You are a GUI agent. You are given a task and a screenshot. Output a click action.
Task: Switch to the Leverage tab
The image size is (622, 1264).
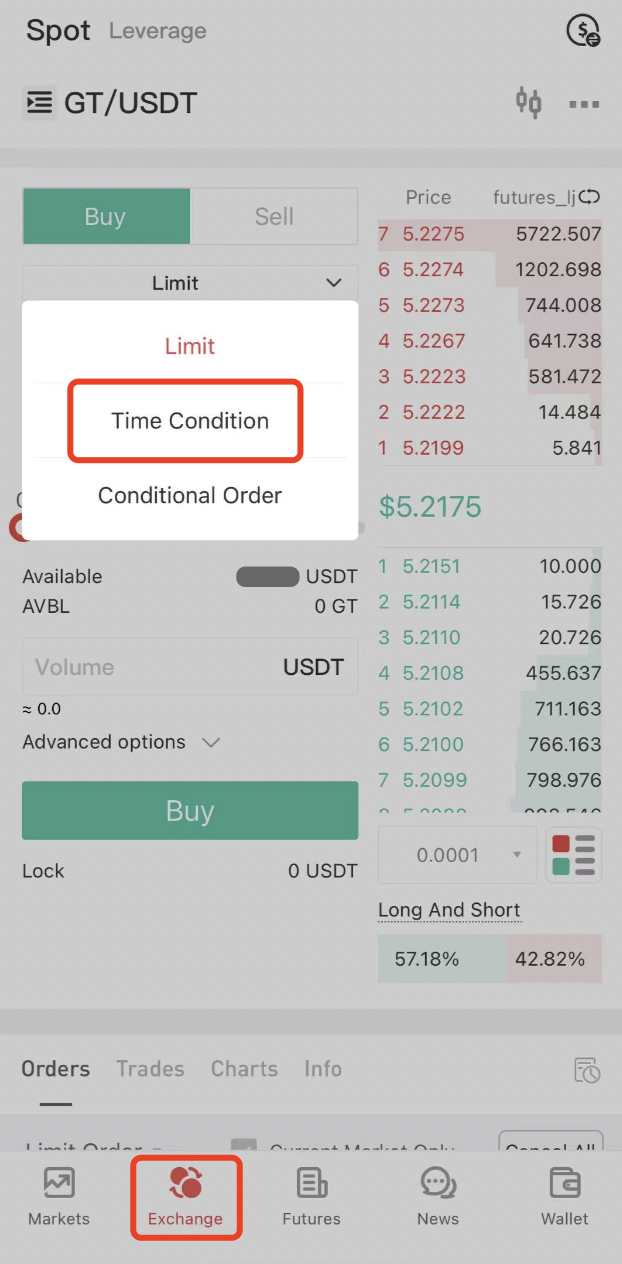click(157, 31)
